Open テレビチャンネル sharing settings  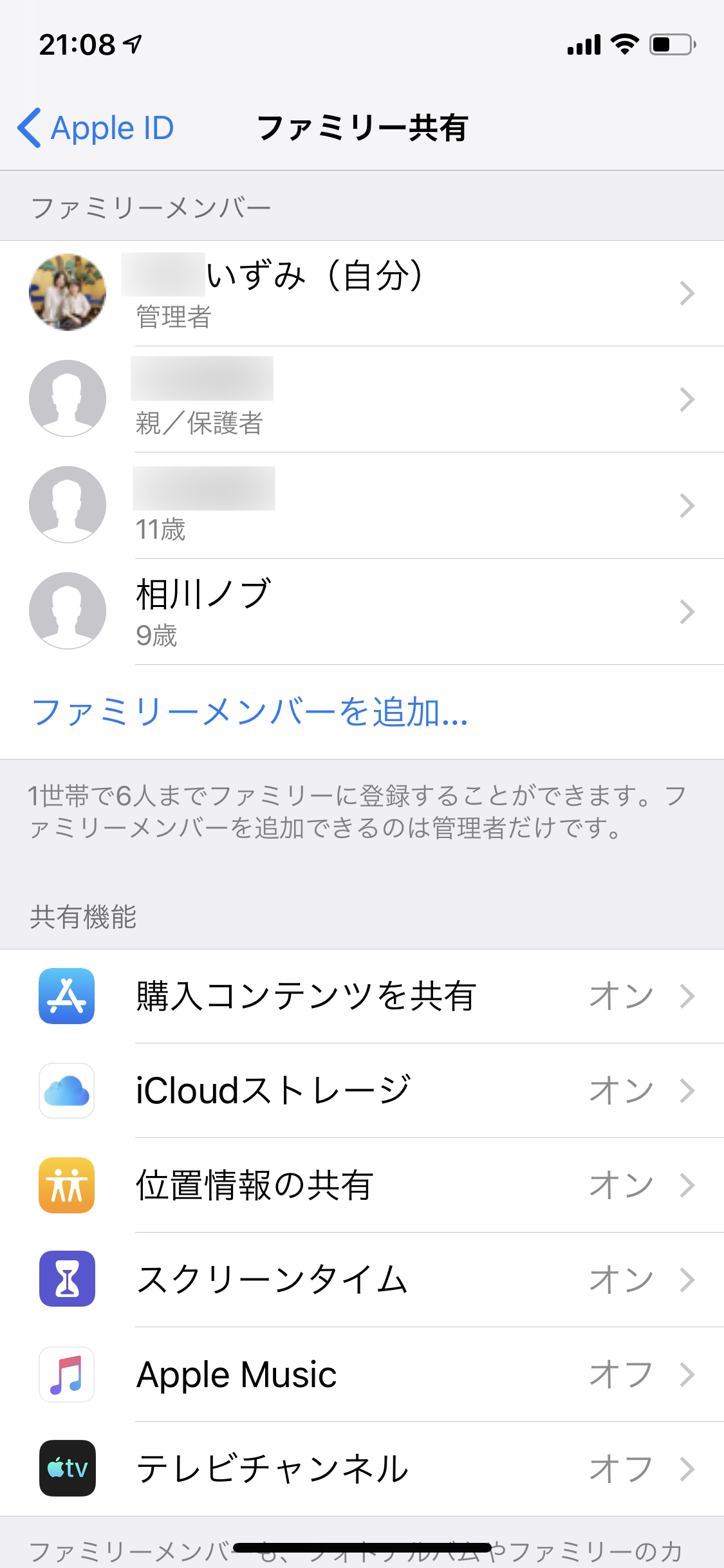click(360, 1469)
